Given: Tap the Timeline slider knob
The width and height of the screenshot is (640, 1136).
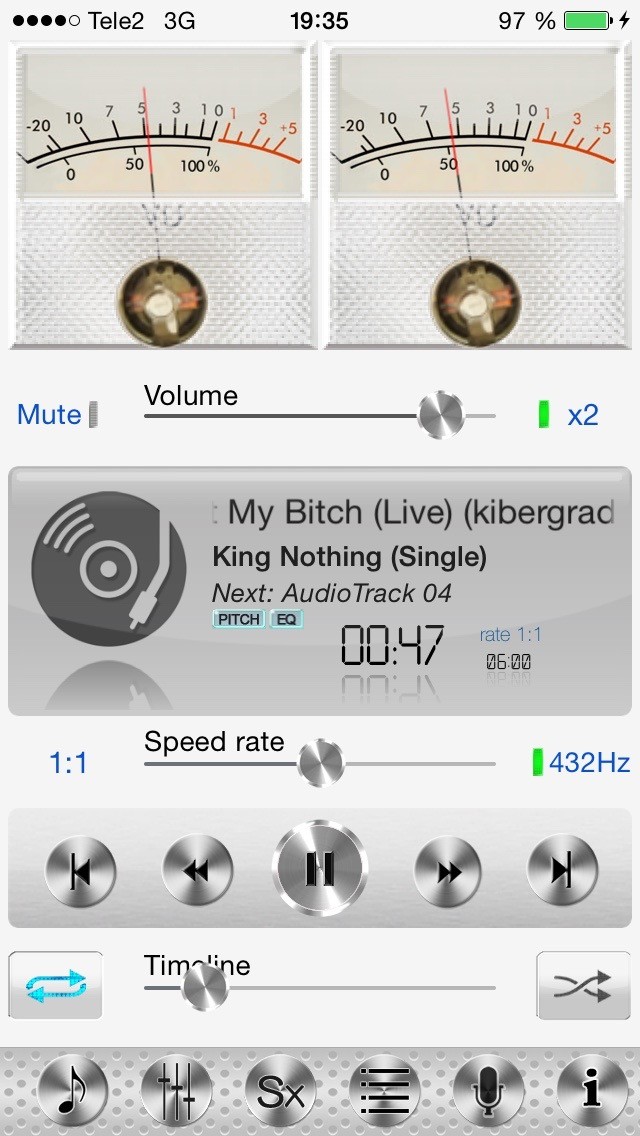Looking at the screenshot, I should pyautogui.click(x=205, y=988).
